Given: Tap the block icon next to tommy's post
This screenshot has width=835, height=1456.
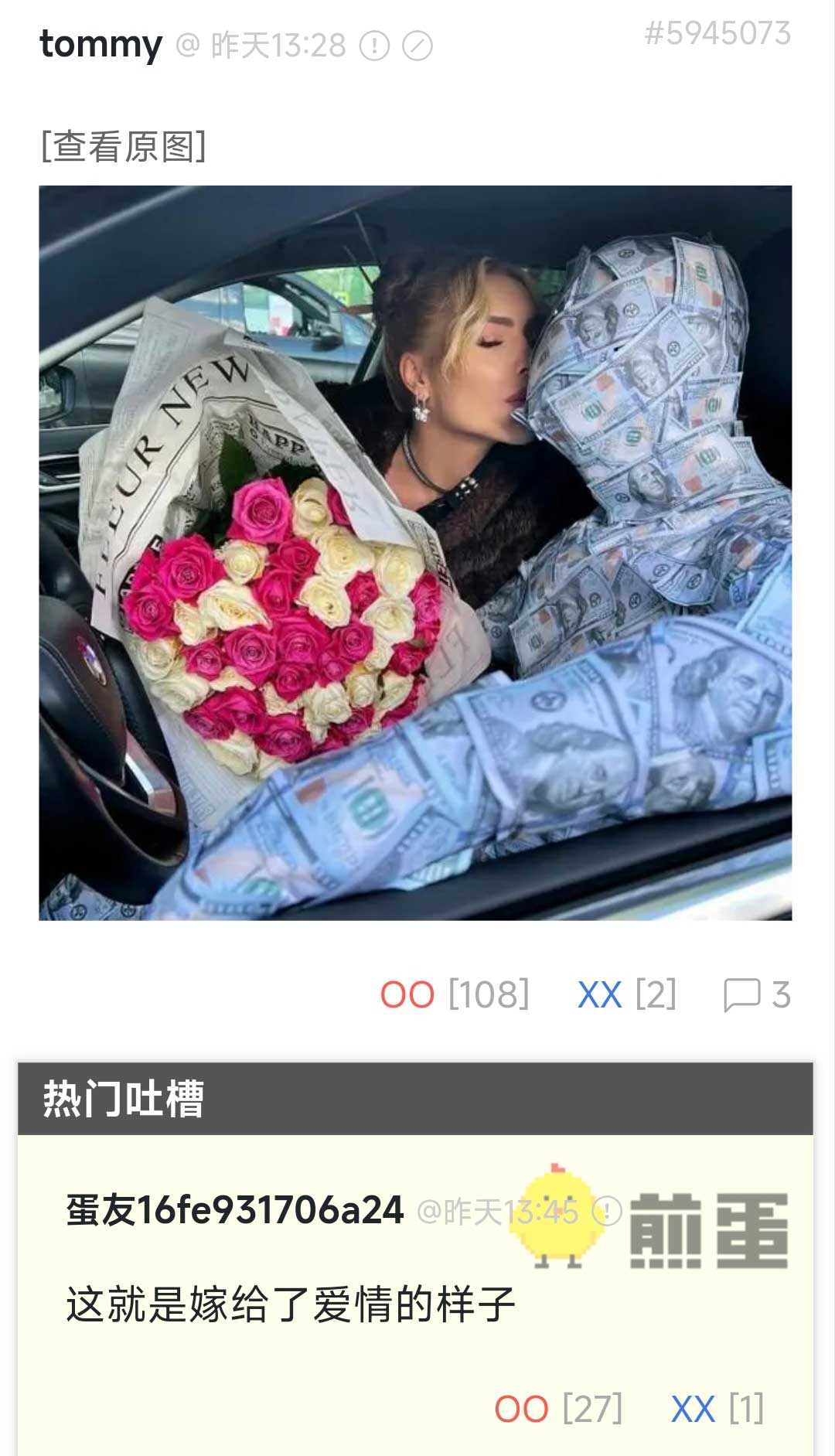Looking at the screenshot, I should (417, 46).
